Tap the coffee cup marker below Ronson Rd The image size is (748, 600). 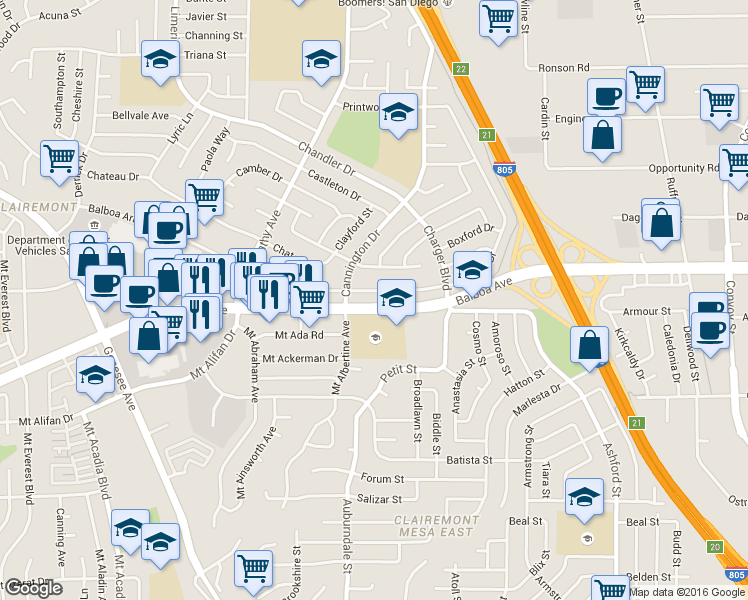coord(606,97)
